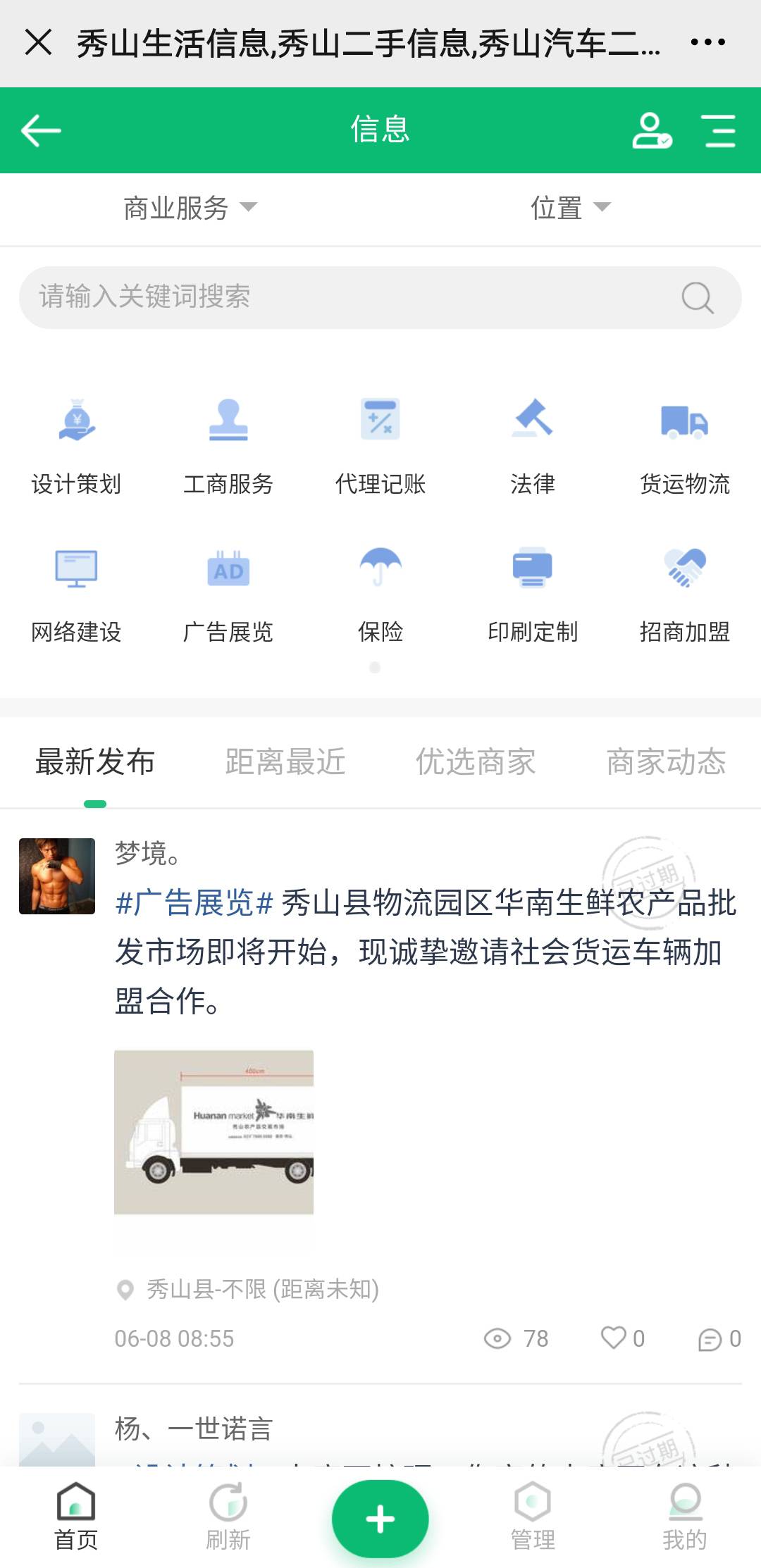The image size is (761, 1568).
Task: Select the 广告展览 category
Action: [228, 593]
